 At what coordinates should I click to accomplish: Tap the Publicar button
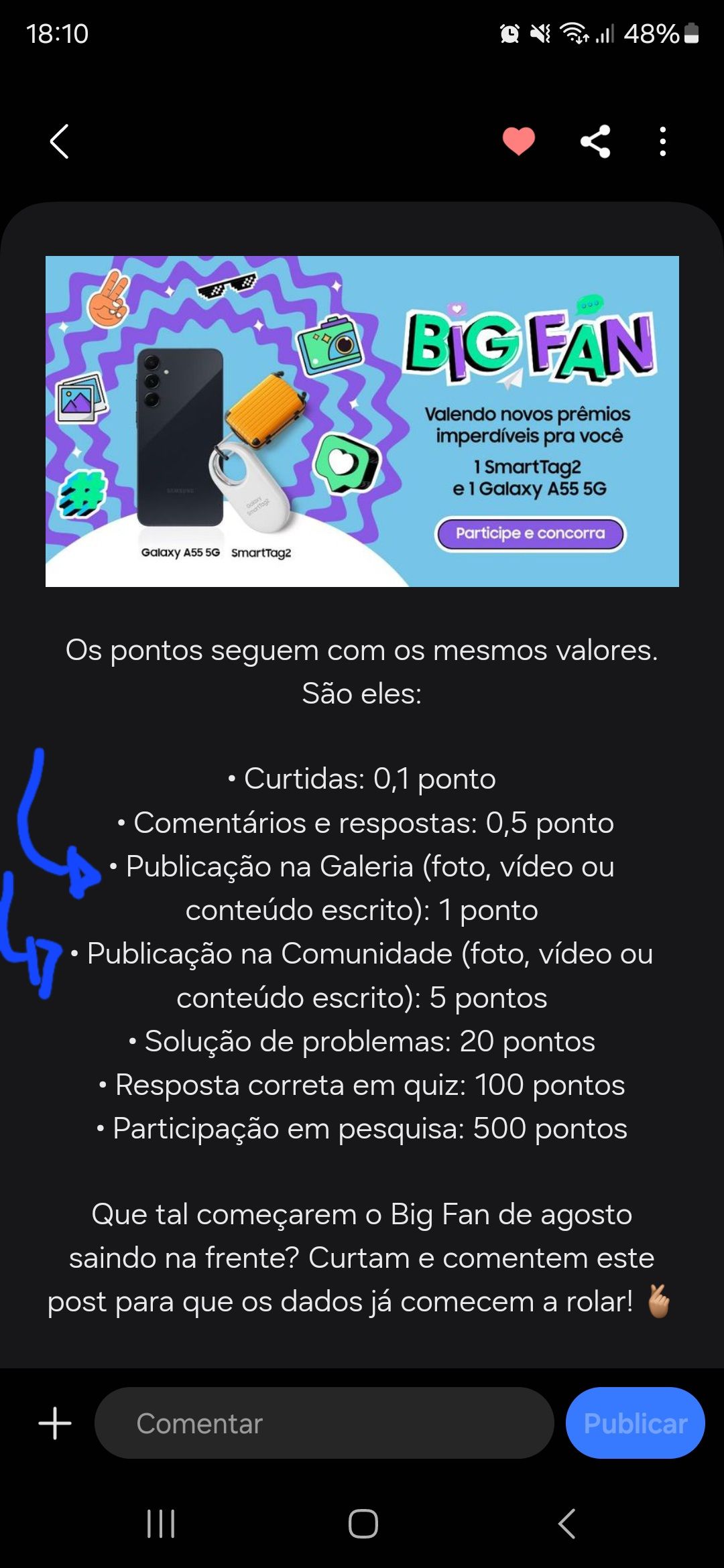635,1423
